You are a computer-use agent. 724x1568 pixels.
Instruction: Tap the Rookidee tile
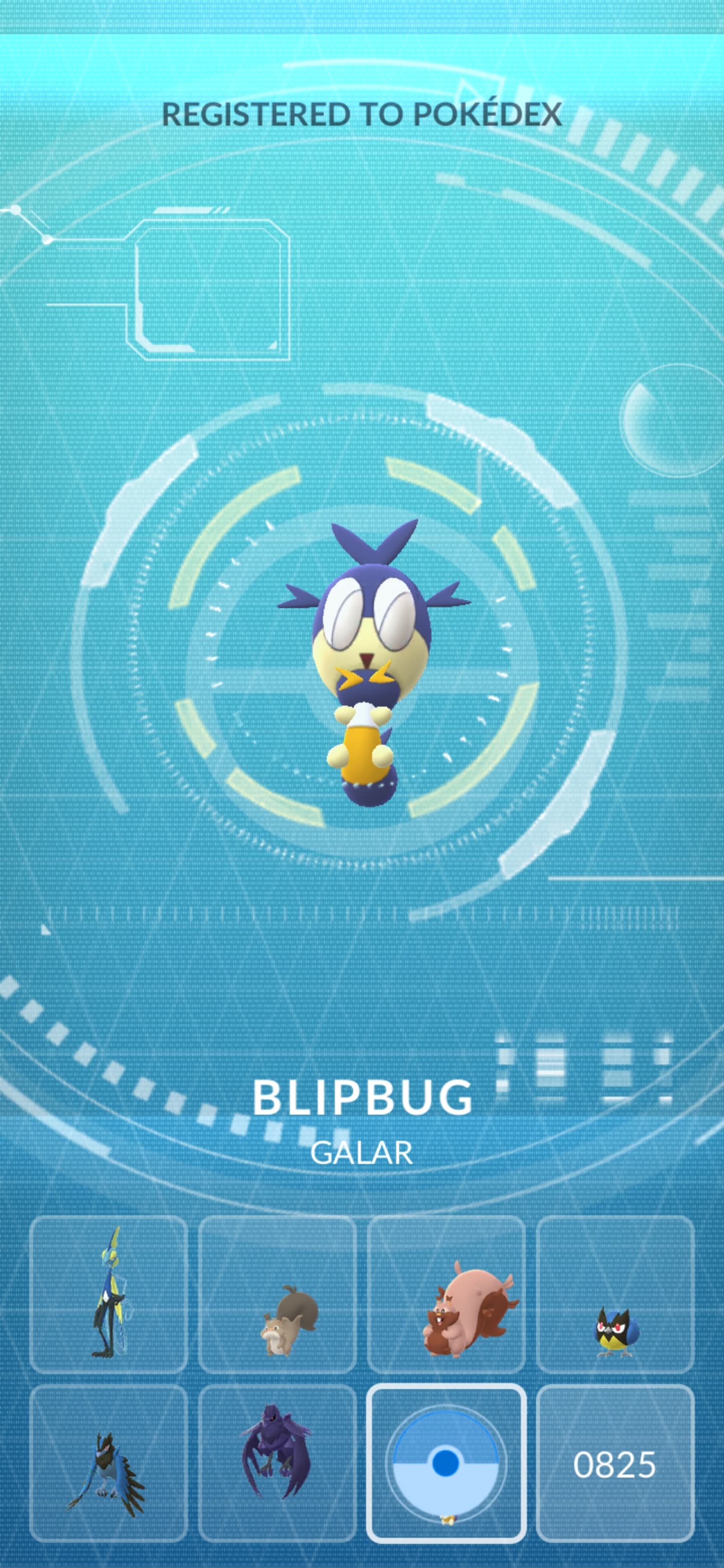coord(615,1295)
